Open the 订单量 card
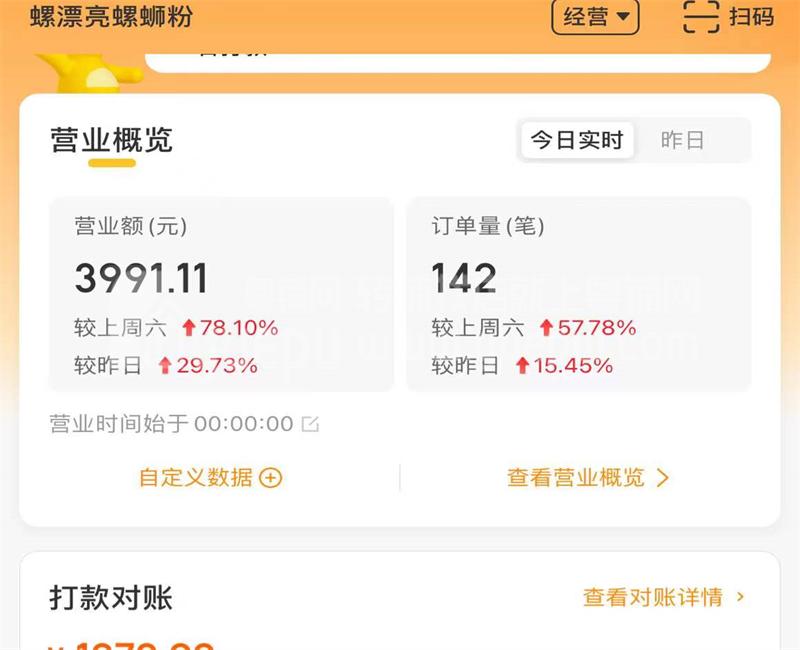 (578, 294)
